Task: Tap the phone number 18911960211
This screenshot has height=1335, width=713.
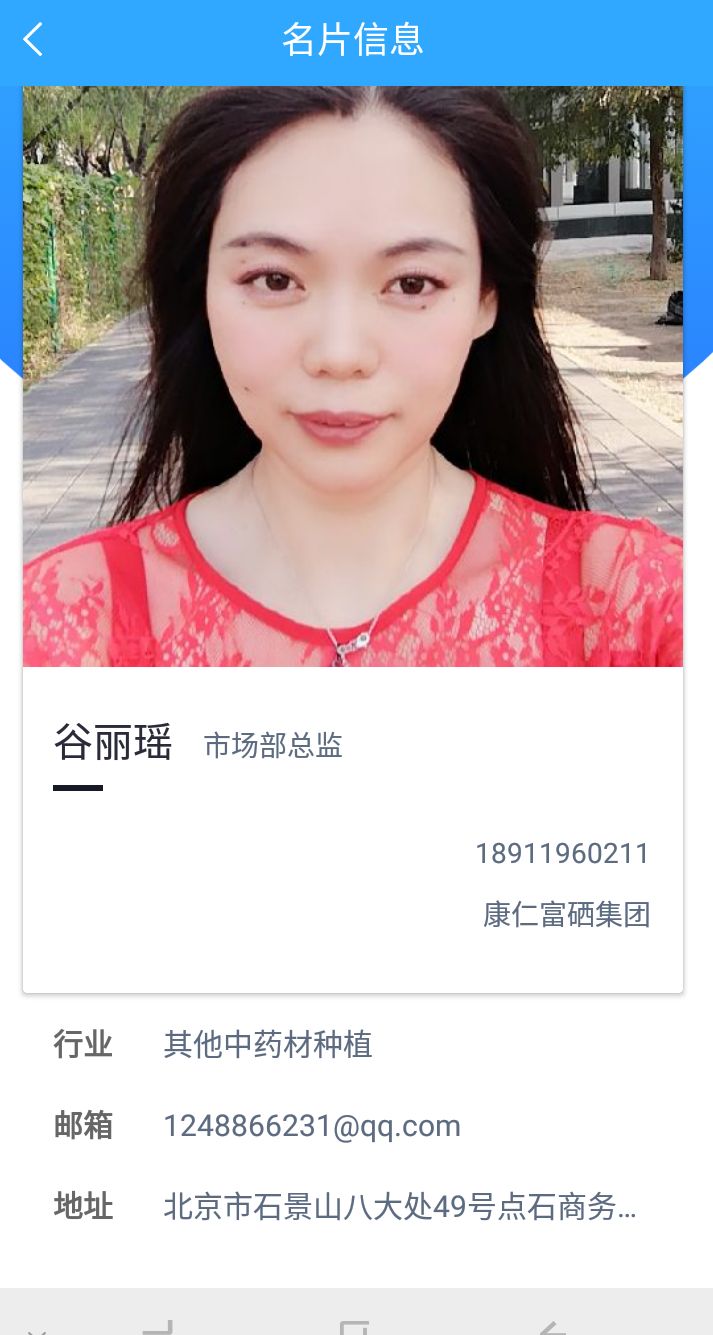Action: [561, 854]
